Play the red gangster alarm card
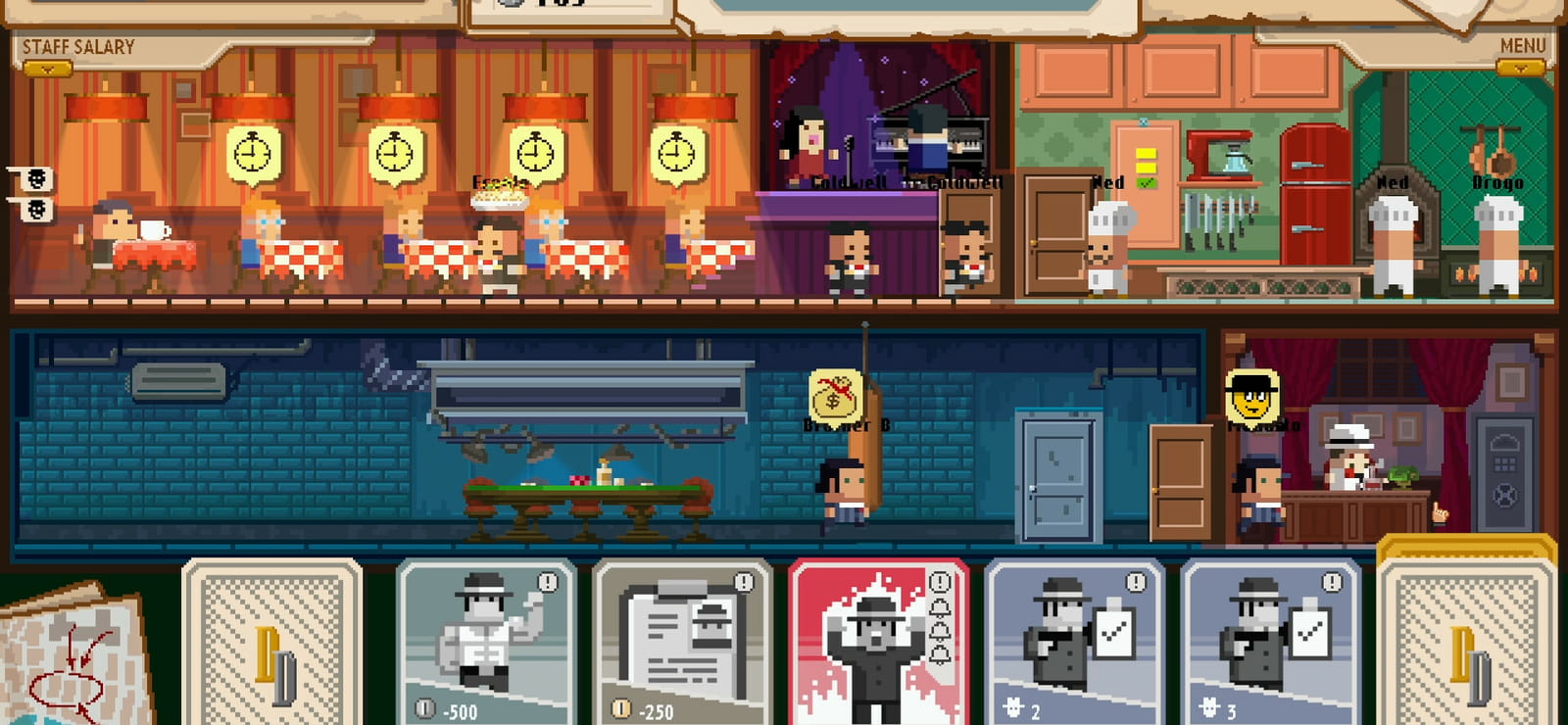Image resolution: width=1568 pixels, height=725 pixels. (x=879, y=642)
